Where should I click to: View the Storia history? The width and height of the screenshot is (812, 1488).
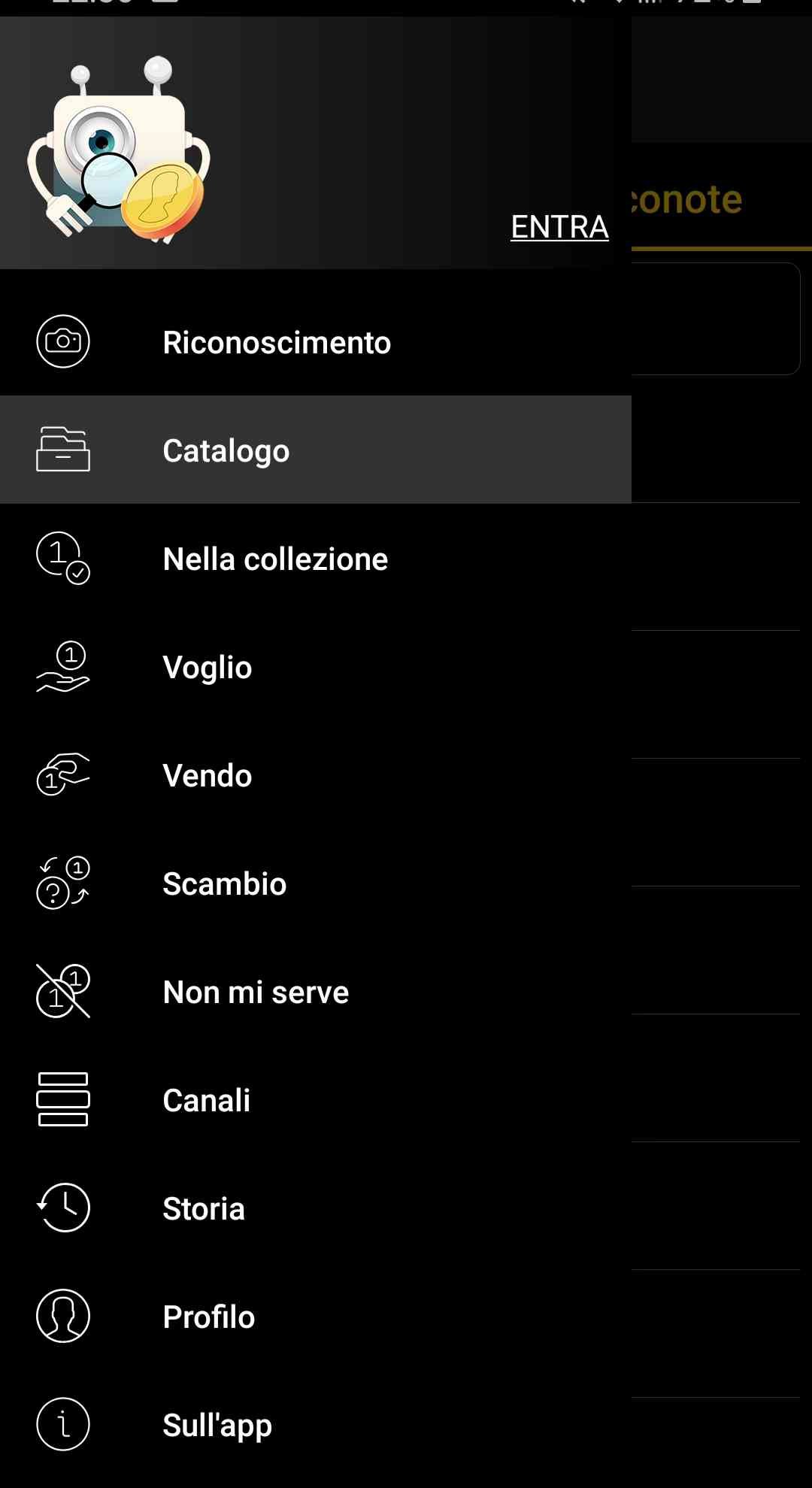pos(316,1208)
